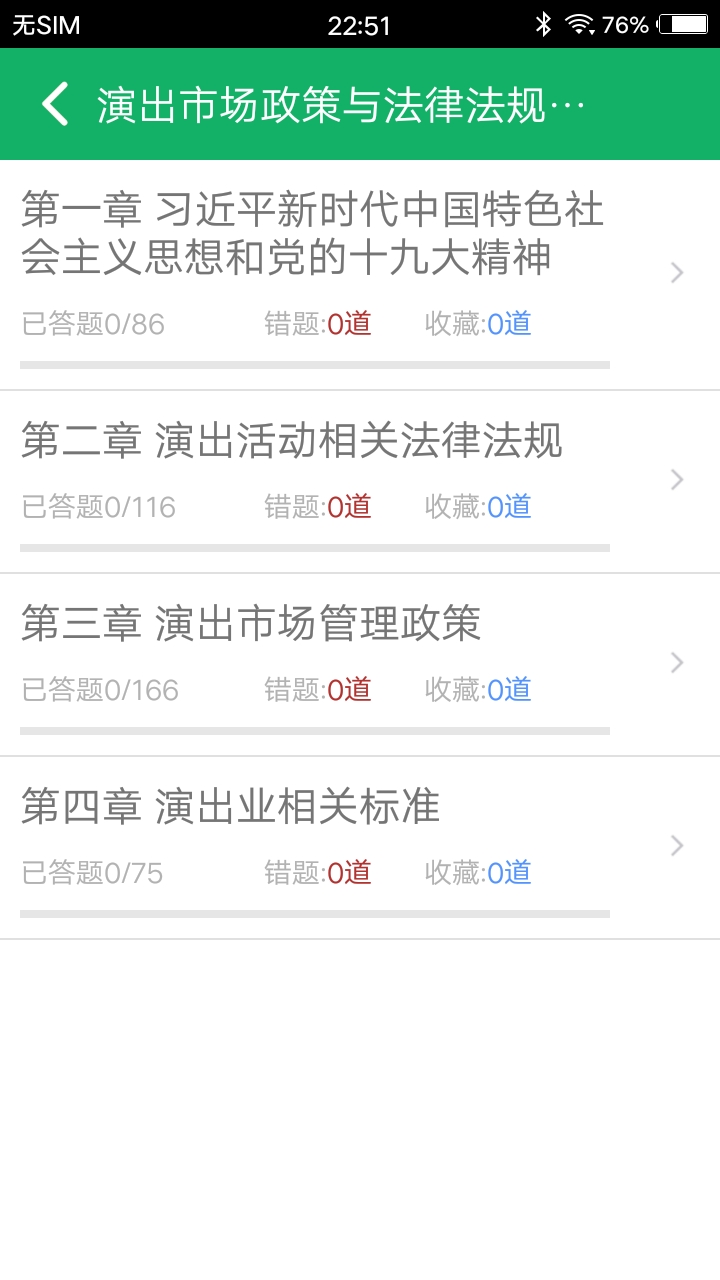Click 错题:0道 under 第四章
This screenshot has height=1280, width=720.
[318, 872]
